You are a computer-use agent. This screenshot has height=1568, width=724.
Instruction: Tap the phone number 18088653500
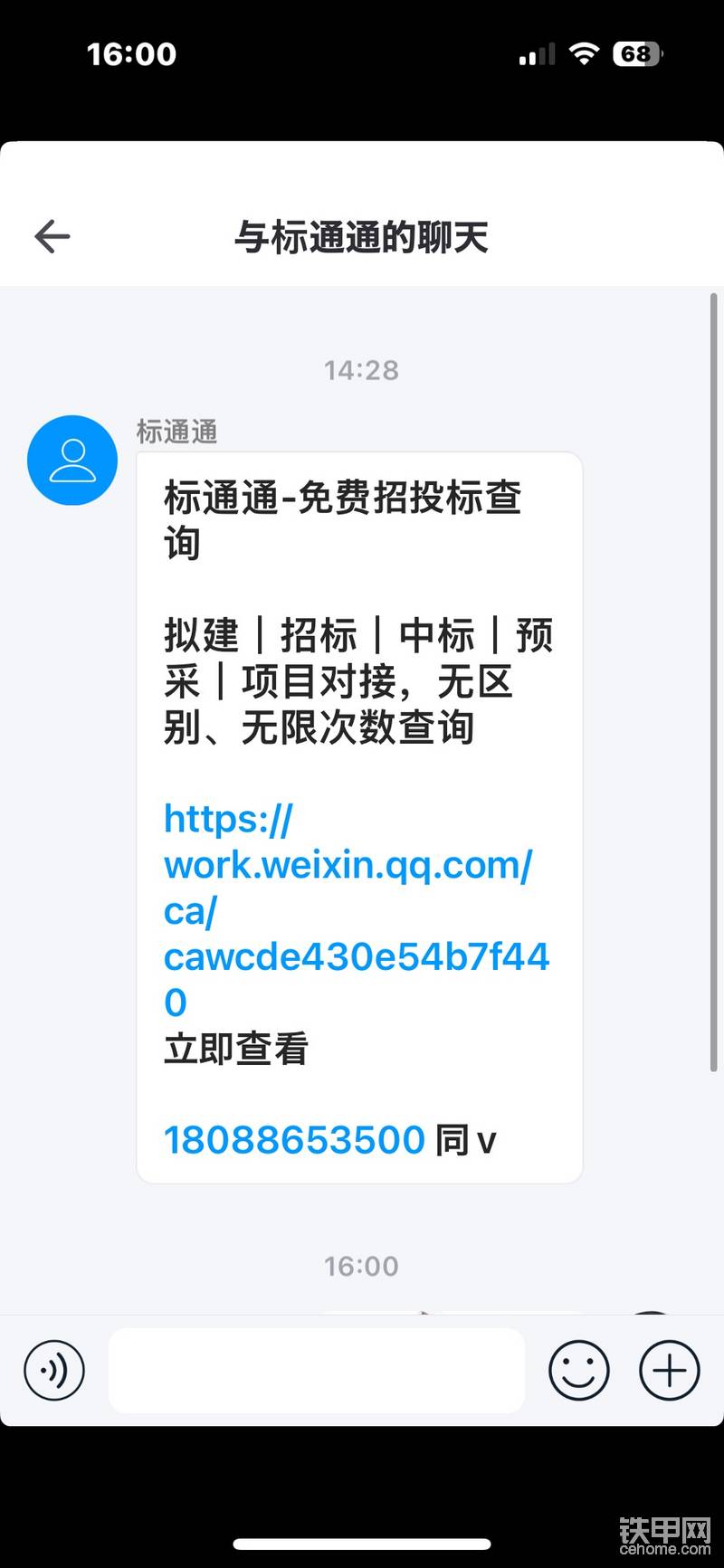point(294,1140)
